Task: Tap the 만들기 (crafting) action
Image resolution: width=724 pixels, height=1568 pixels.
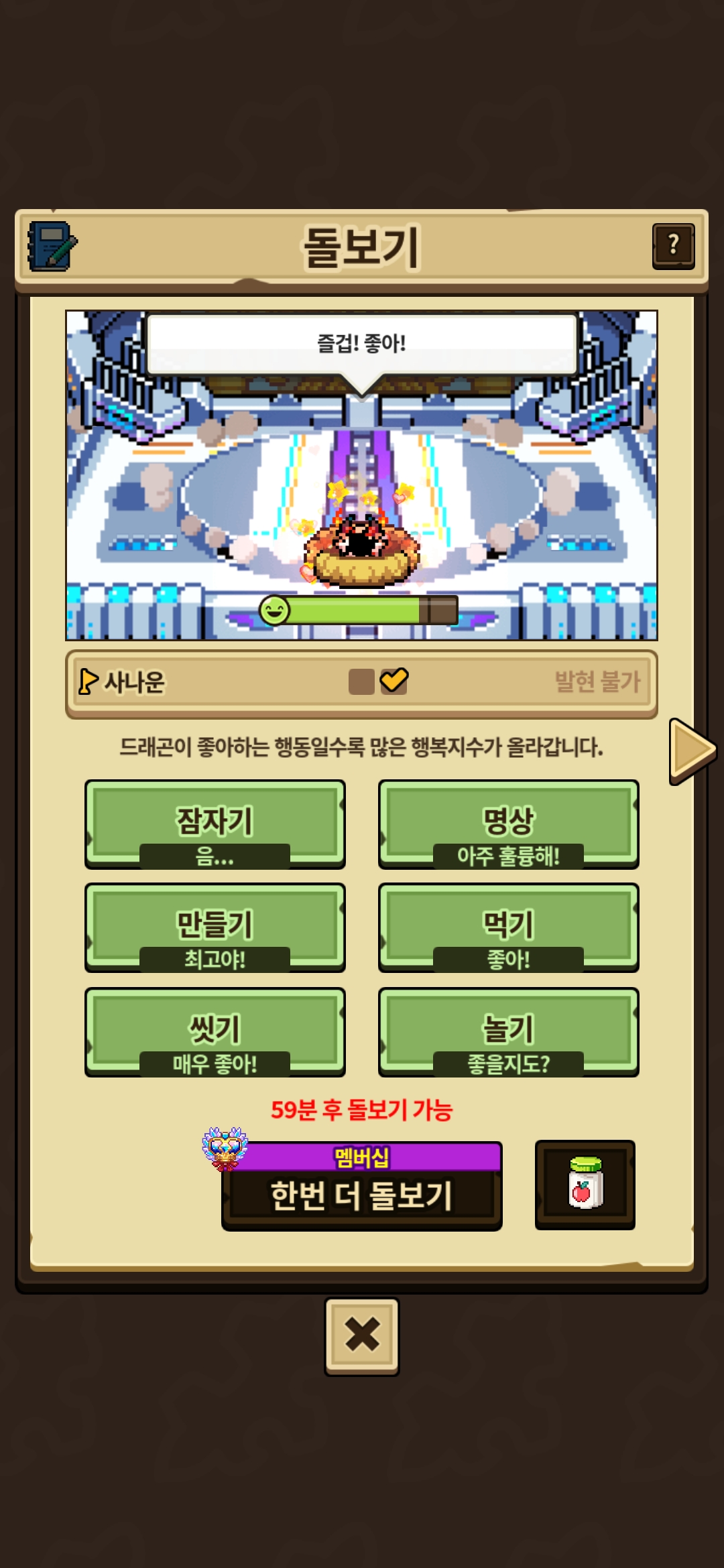Action: tap(215, 928)
